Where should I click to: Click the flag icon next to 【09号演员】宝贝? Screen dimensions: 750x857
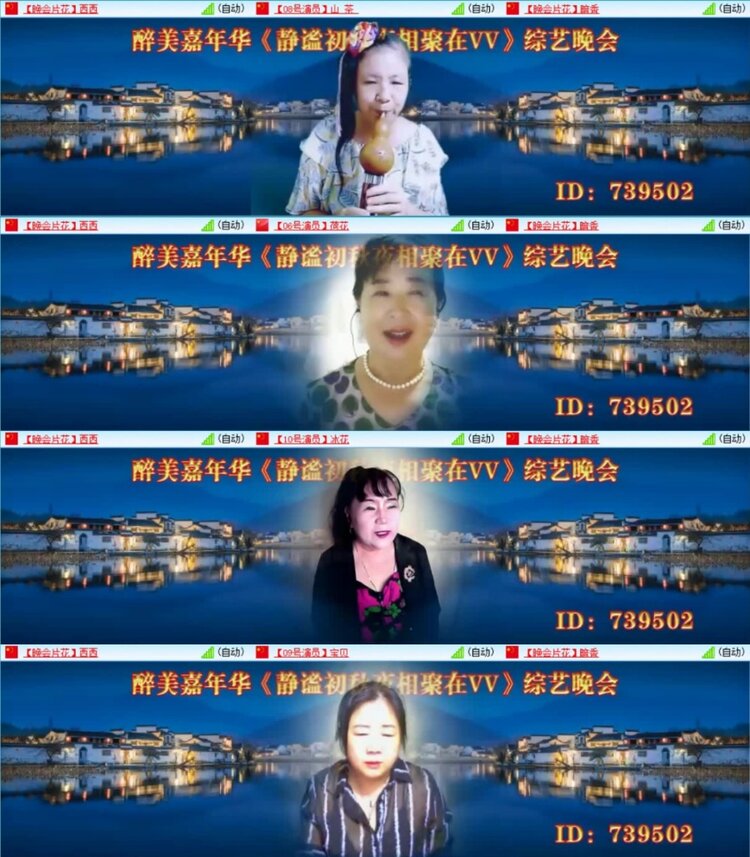[x=262, y=652]
